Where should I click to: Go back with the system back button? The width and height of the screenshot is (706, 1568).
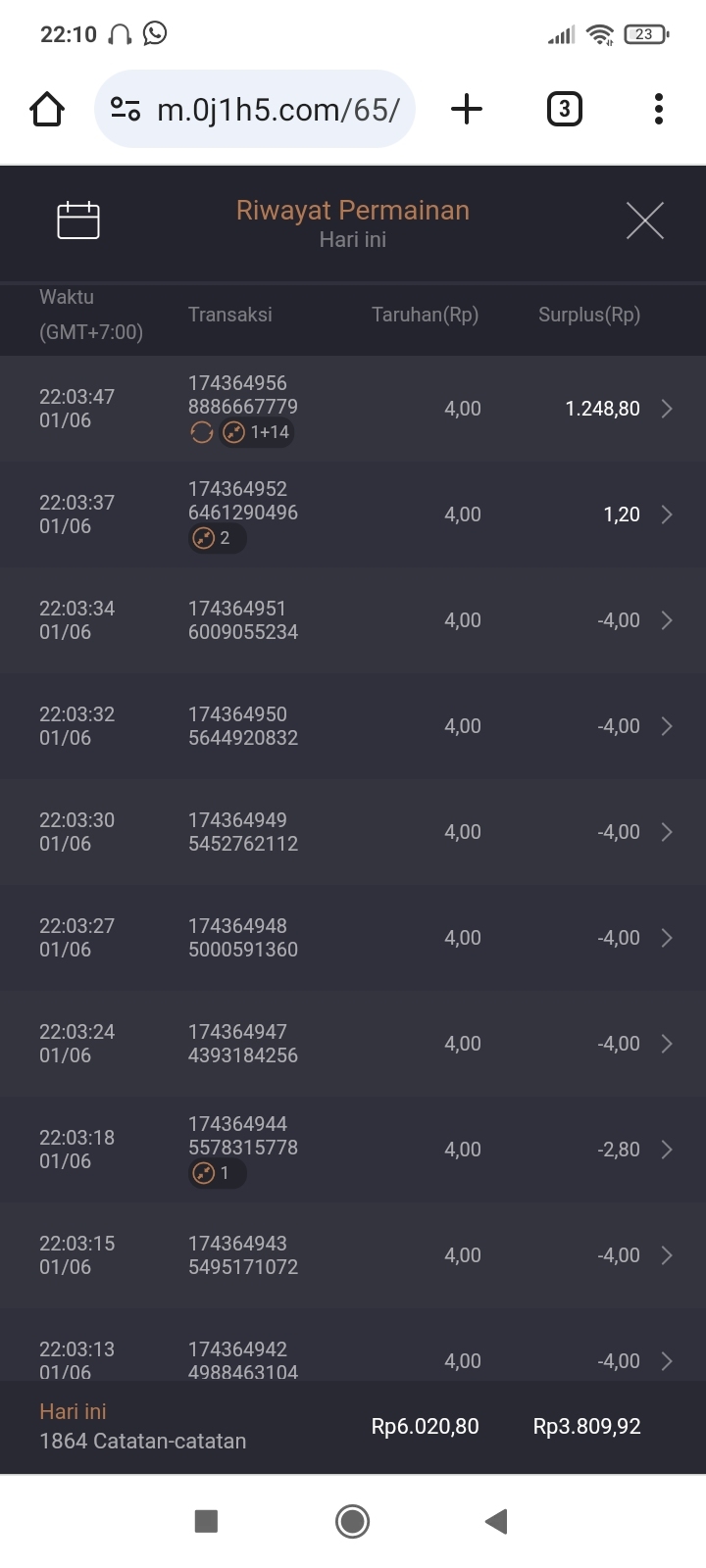[496, 1521]
